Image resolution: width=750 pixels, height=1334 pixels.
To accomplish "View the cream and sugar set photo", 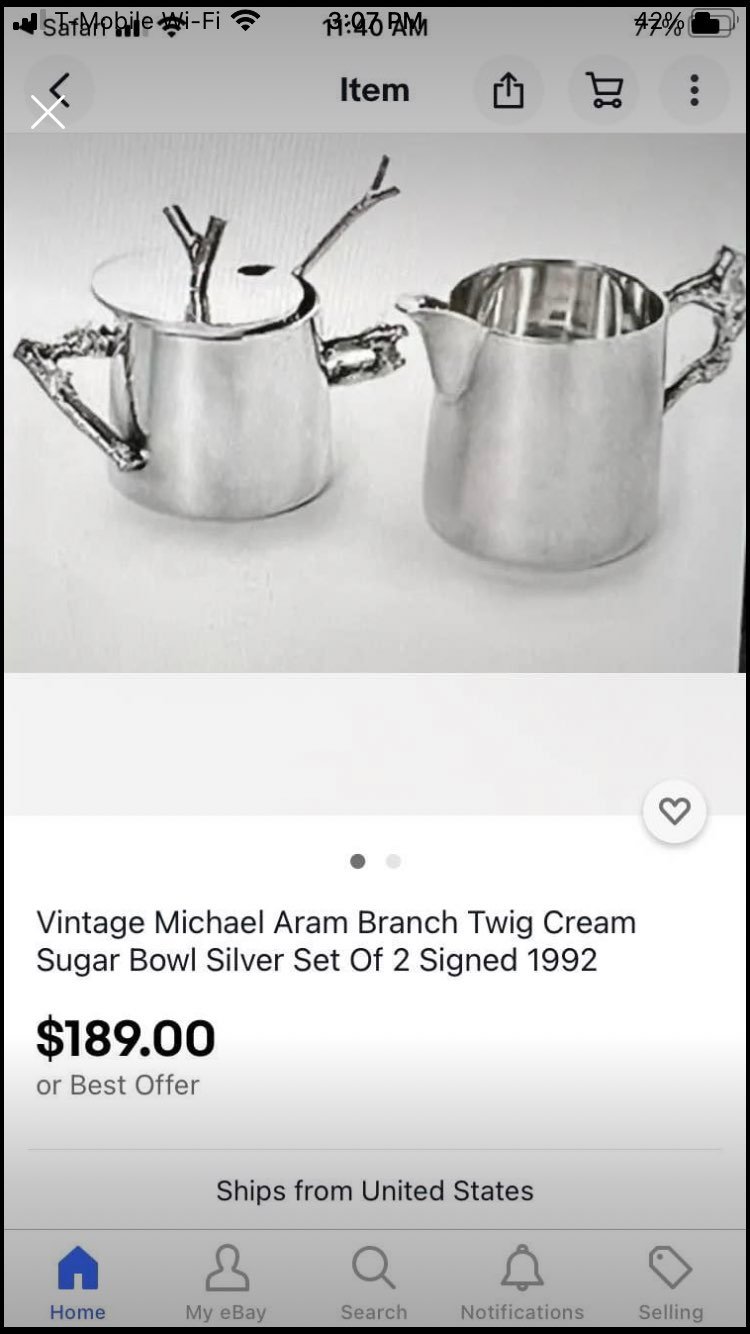I will (x=375, y=403).
